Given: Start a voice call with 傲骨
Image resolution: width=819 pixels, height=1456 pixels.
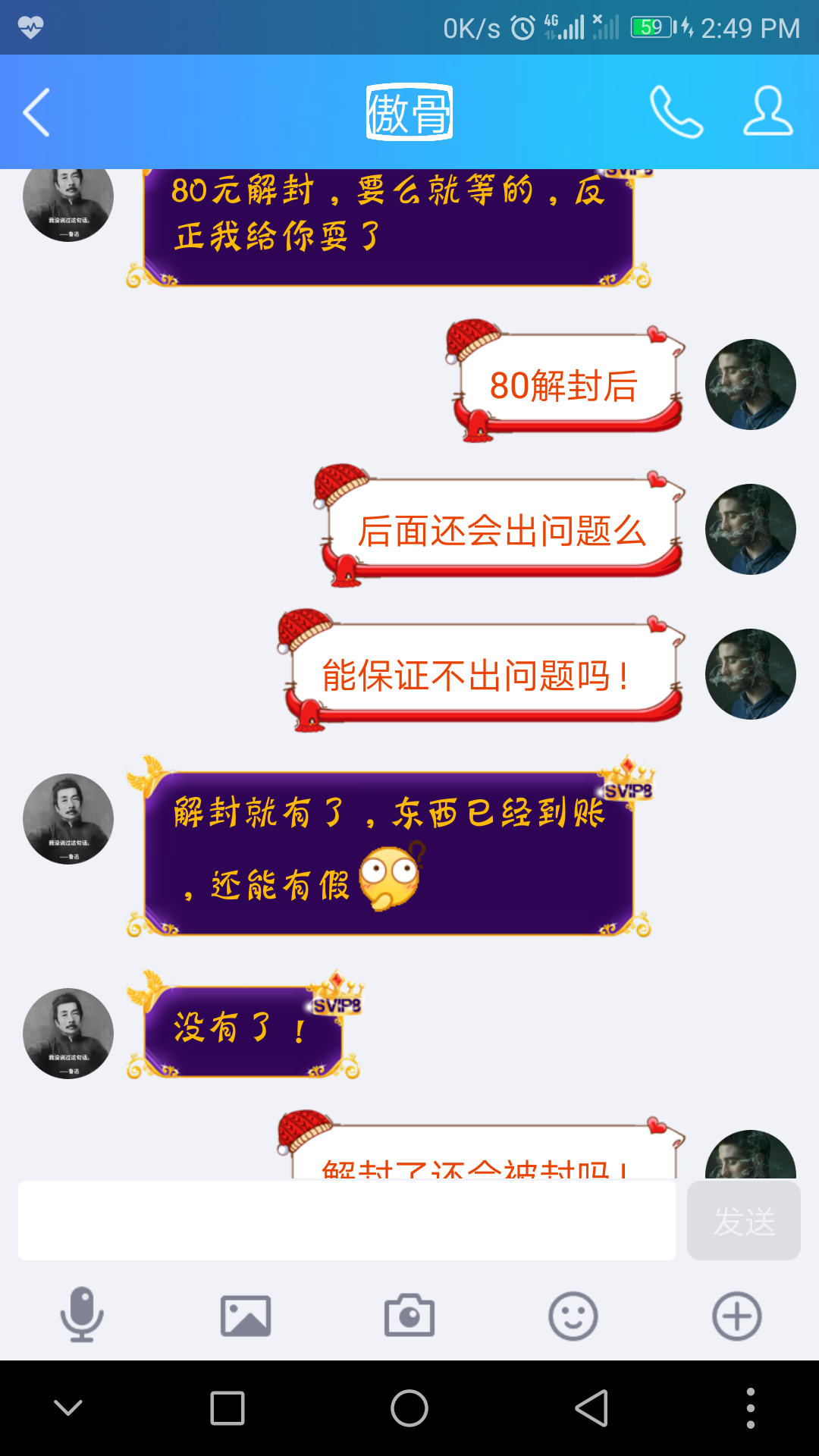Looking at the screenshot, I should [x=676, y=112].
